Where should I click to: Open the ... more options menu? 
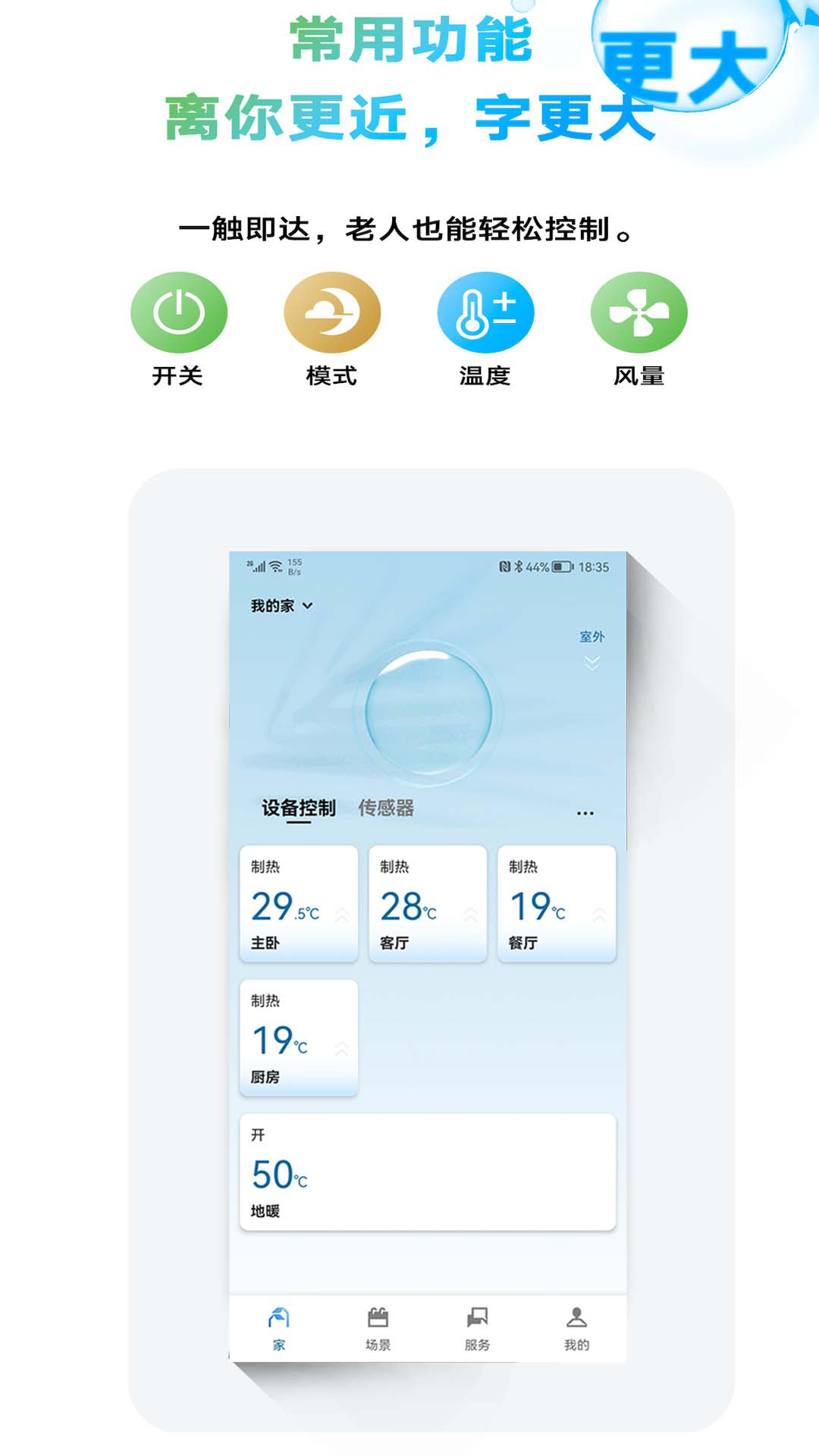(x=584, y=811)
